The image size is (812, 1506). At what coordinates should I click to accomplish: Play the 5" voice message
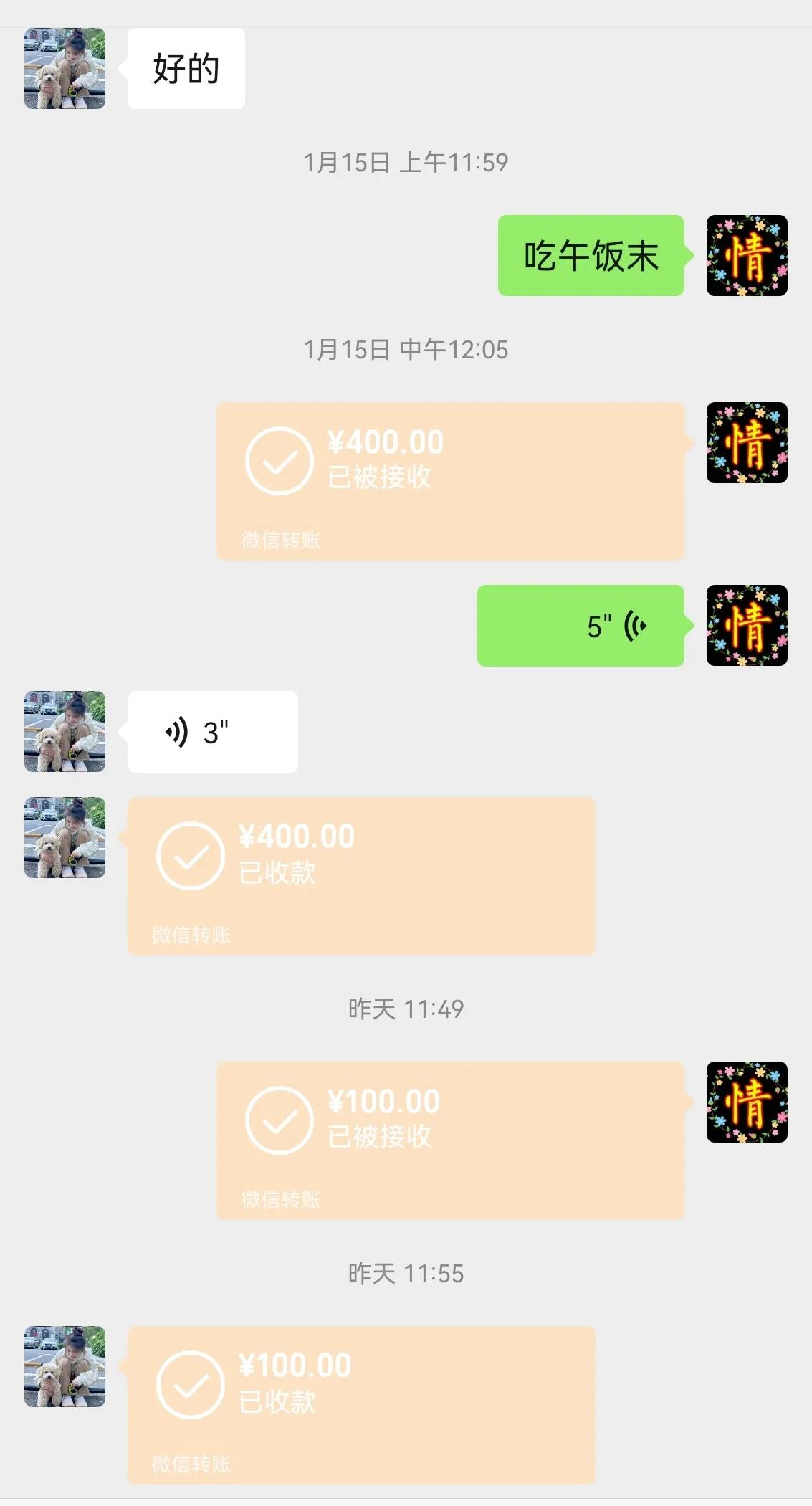pos(581,626)
